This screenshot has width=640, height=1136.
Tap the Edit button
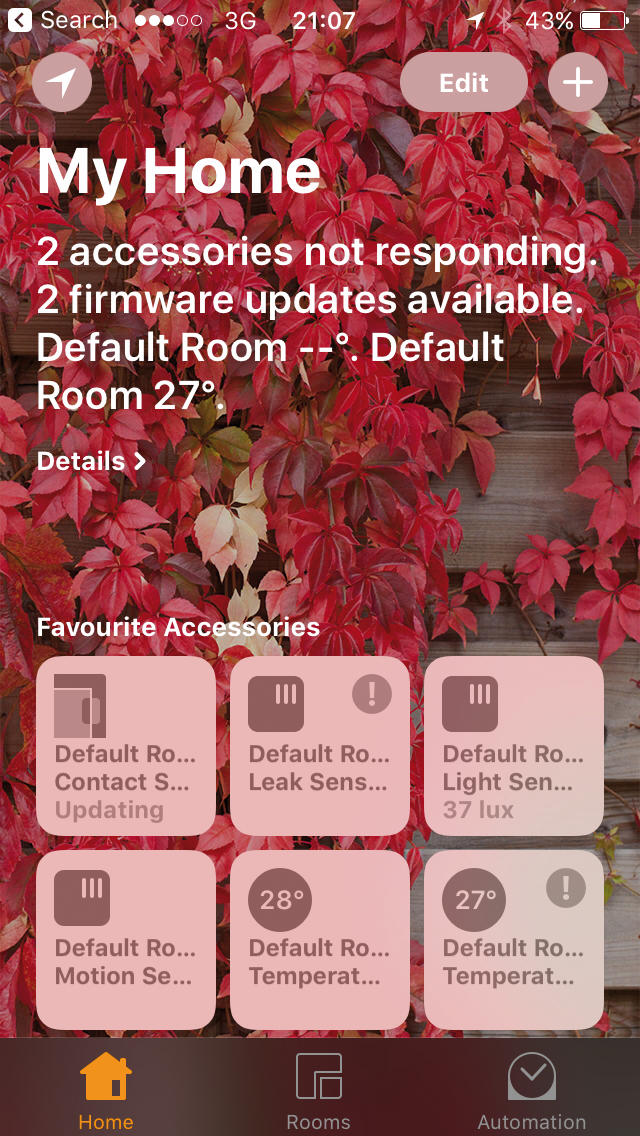coord(463,82)
